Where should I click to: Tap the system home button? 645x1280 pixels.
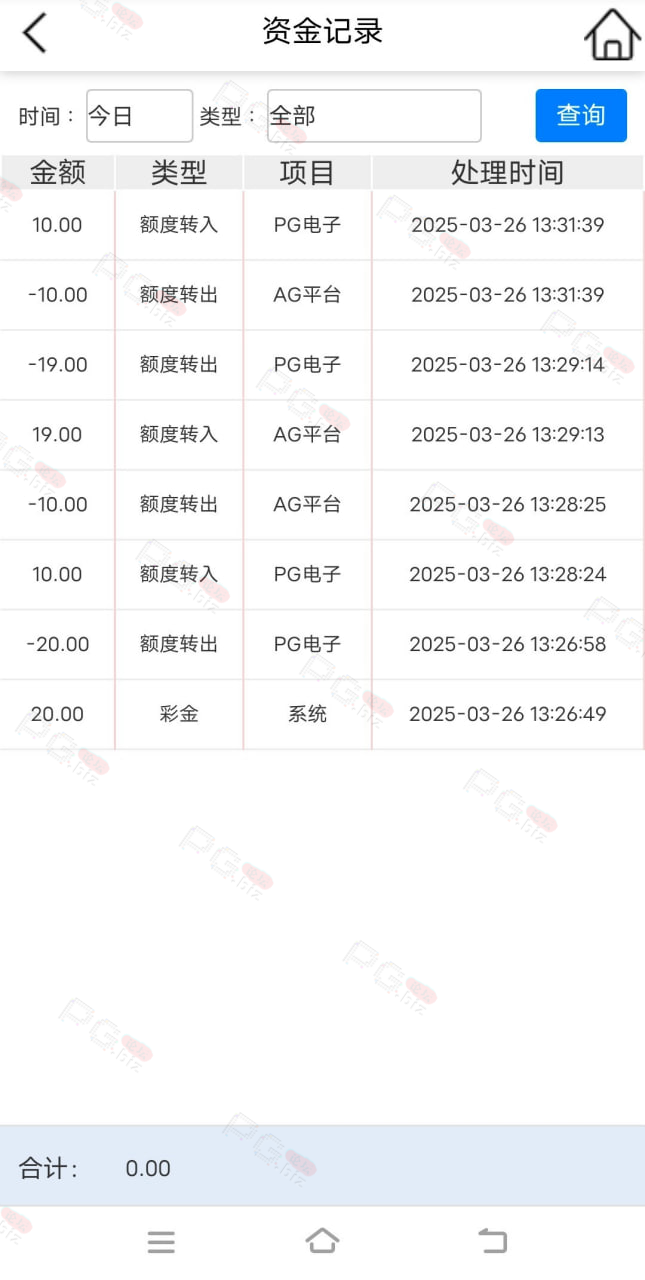point(322,1241)
